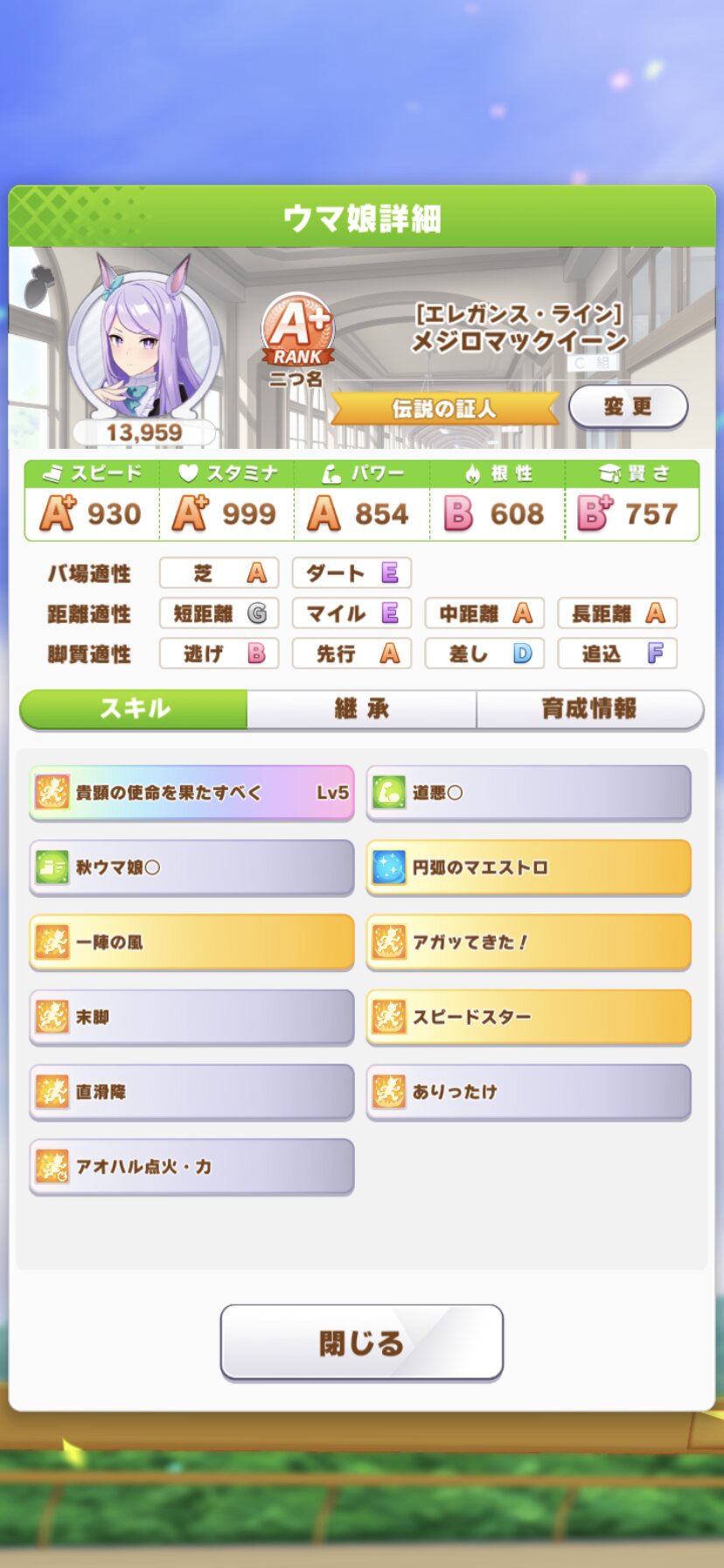Image resolution: width=724 pixels, height=1568 pixels.
Task: Show details for 円弧のマエストロ
Action: point(528,867)
